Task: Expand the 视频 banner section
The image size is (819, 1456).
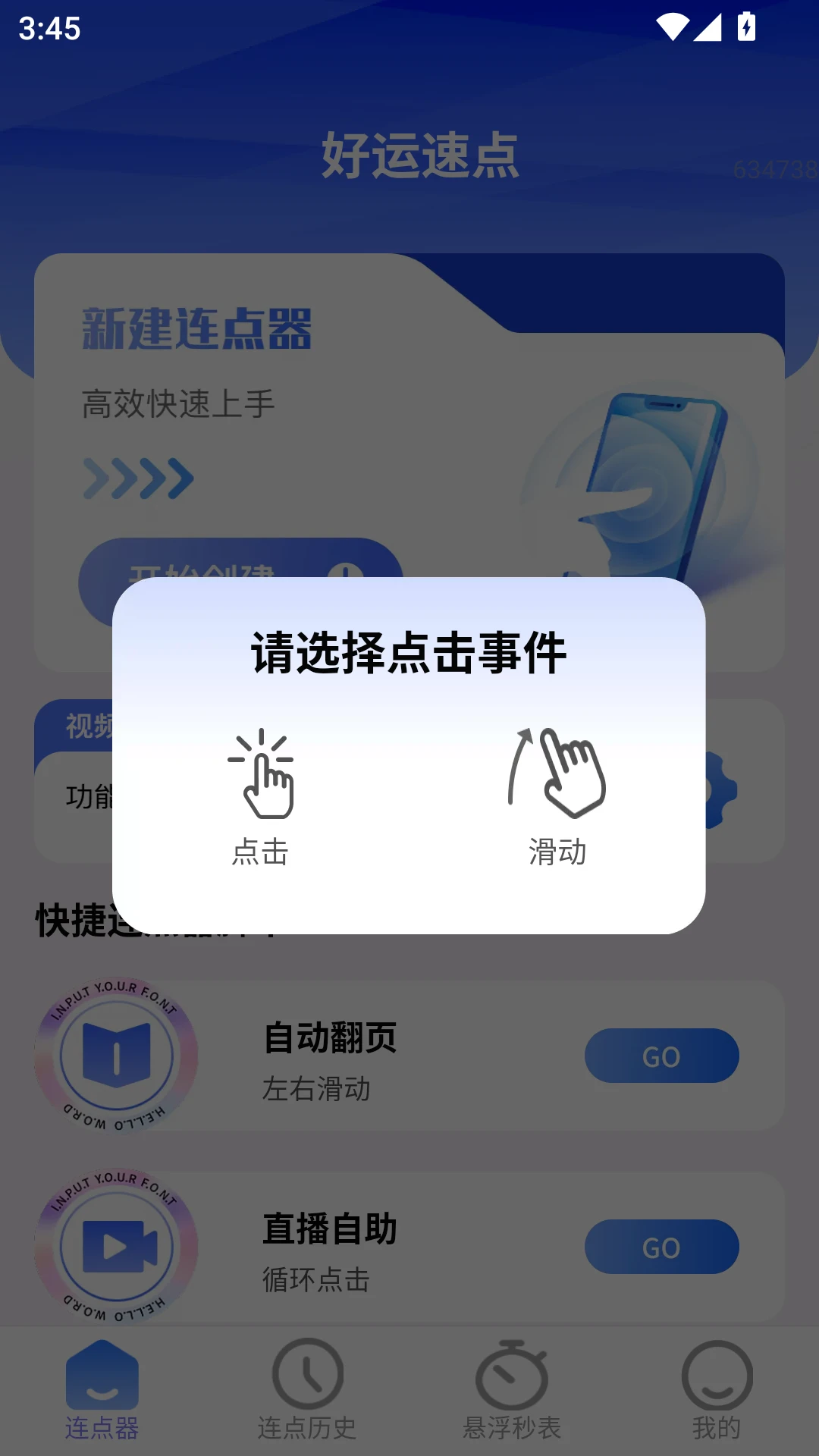Action: (x=85, y=725)
